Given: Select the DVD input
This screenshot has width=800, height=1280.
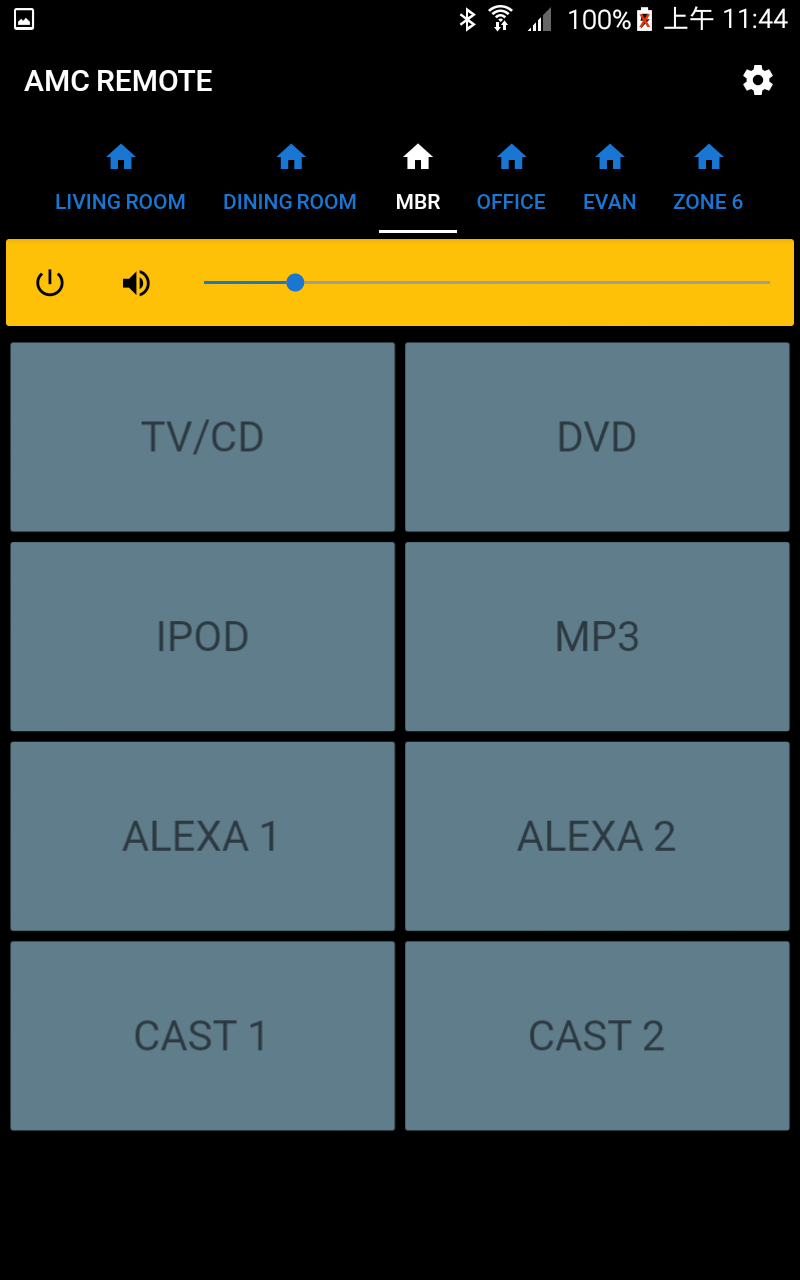Looking at the screenshot, I should coord(597,436).
